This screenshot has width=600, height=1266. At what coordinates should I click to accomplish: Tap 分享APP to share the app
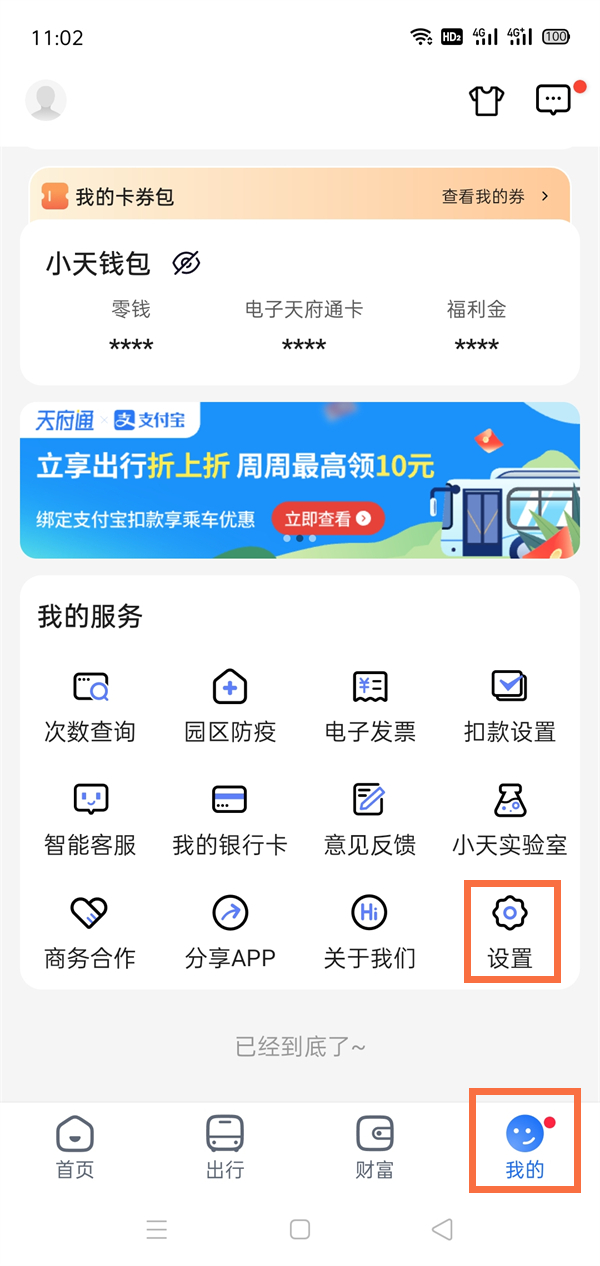[230, 932]
